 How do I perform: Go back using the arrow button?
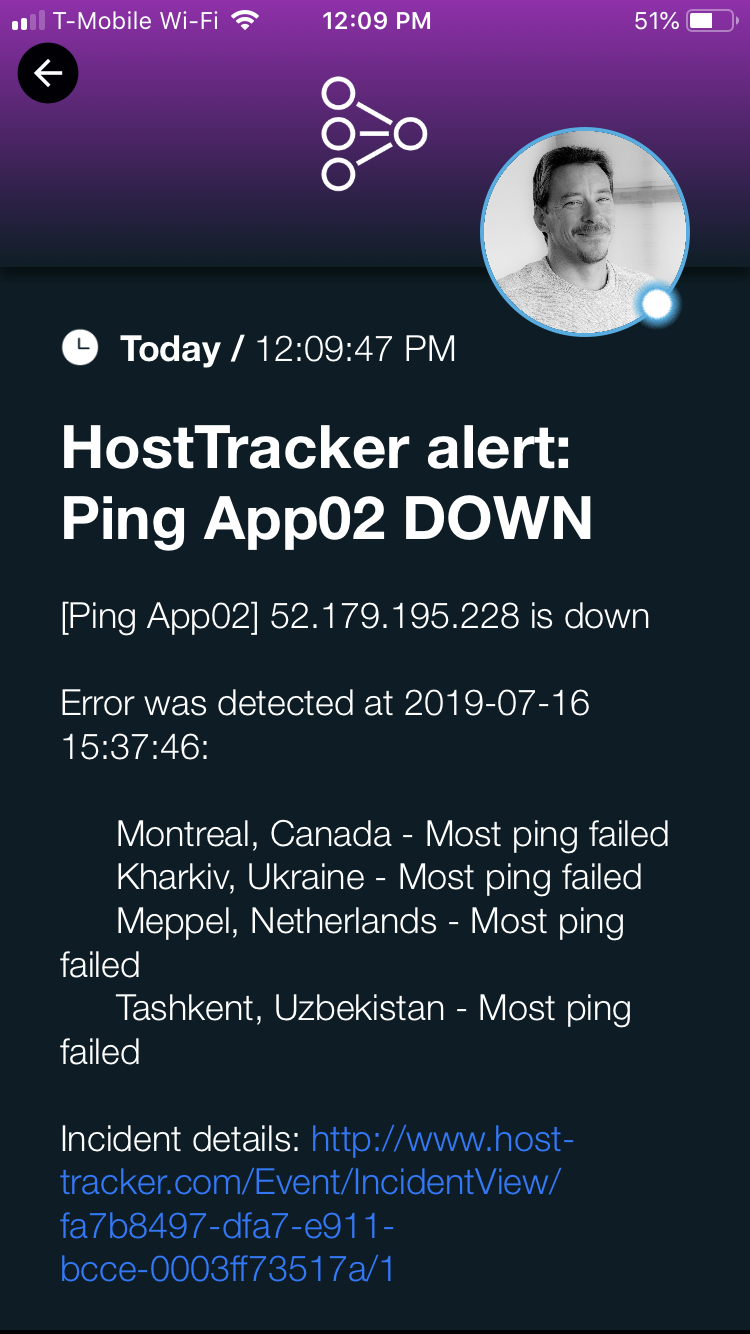(x=48, y=73)
